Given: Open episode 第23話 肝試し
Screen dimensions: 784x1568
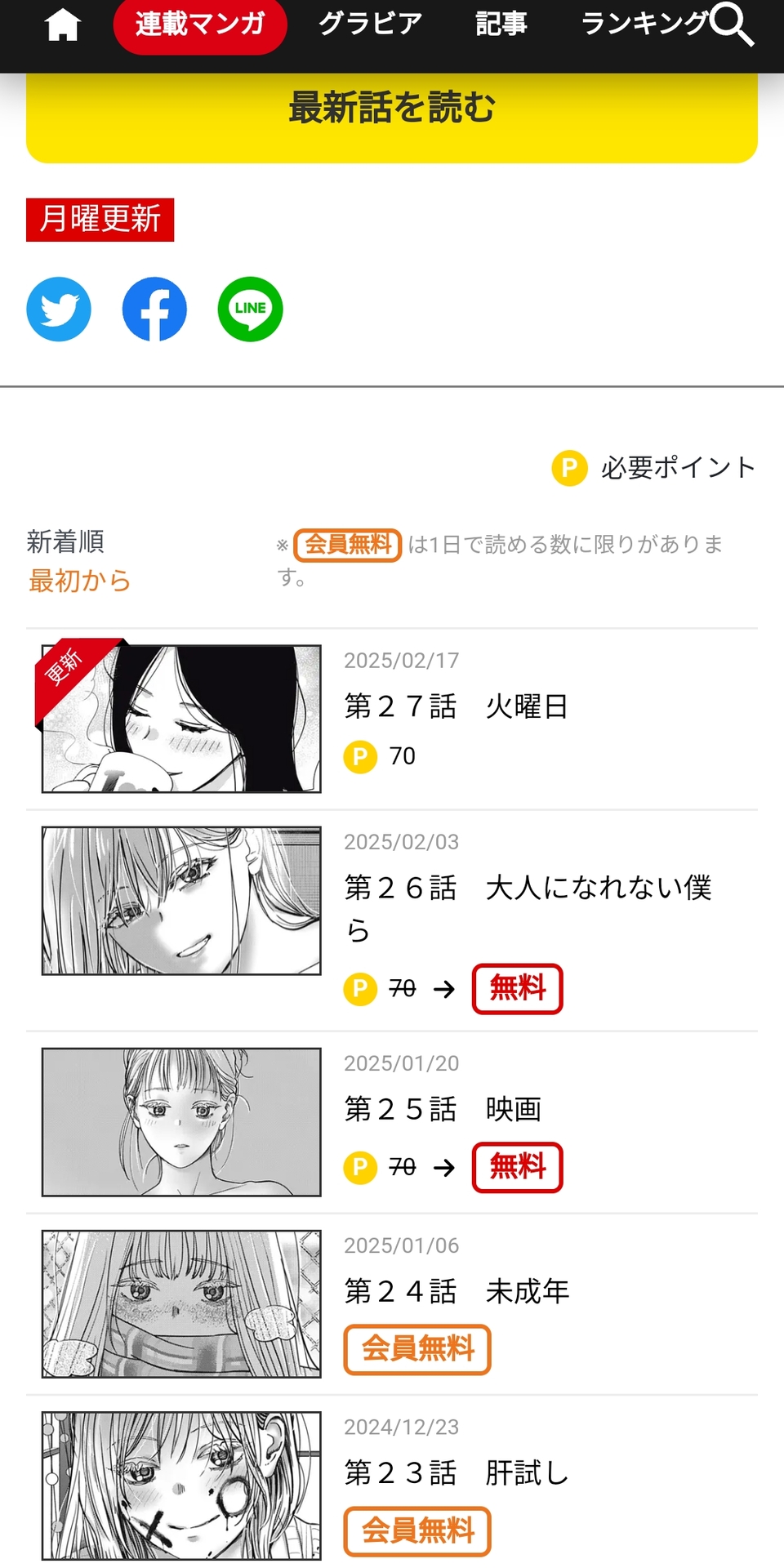Looking at the screenshot, I should click(x=456, y=1473).
